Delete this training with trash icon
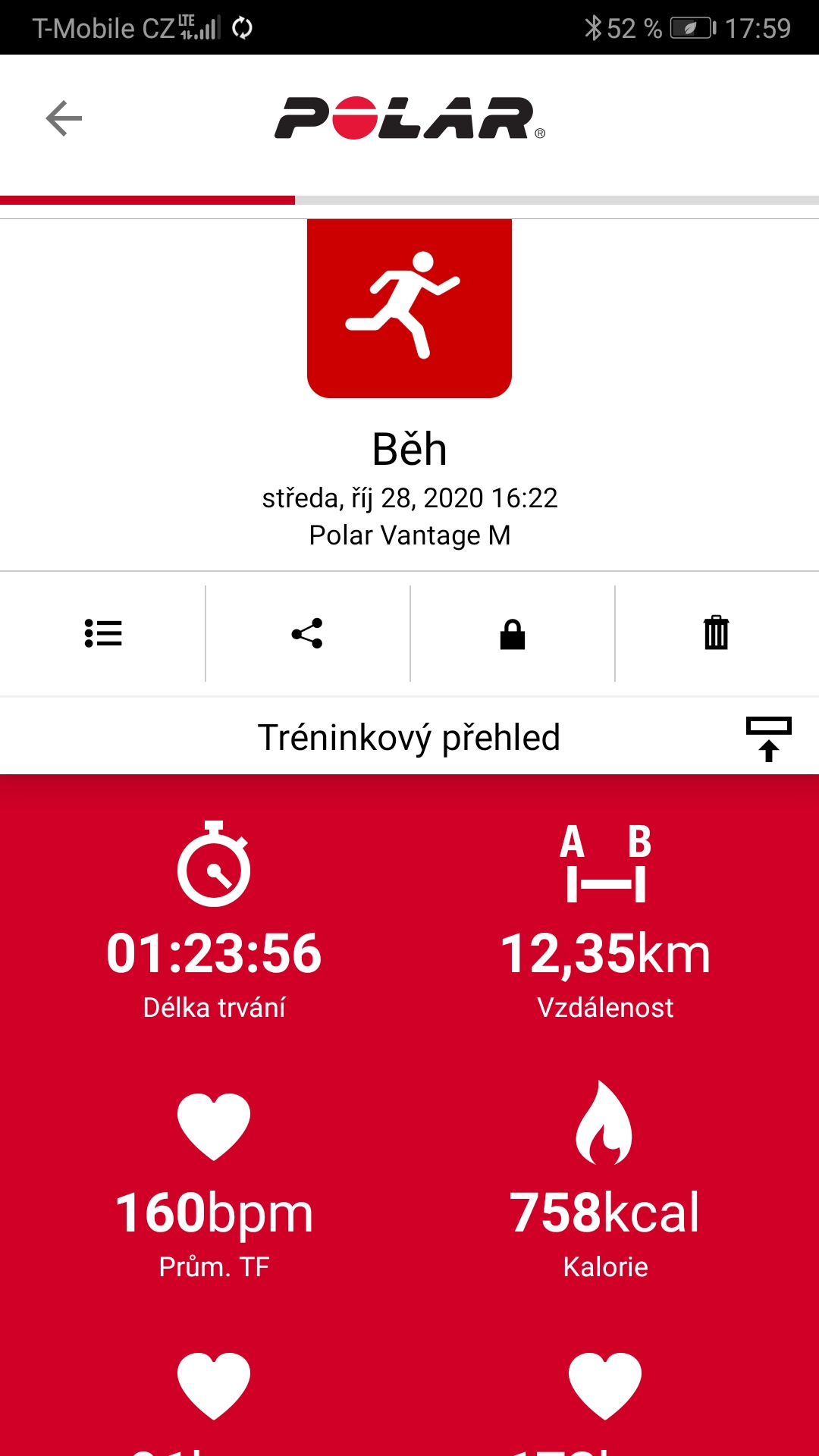Viewport: 819px width, 1456px height. coord(717,632)
